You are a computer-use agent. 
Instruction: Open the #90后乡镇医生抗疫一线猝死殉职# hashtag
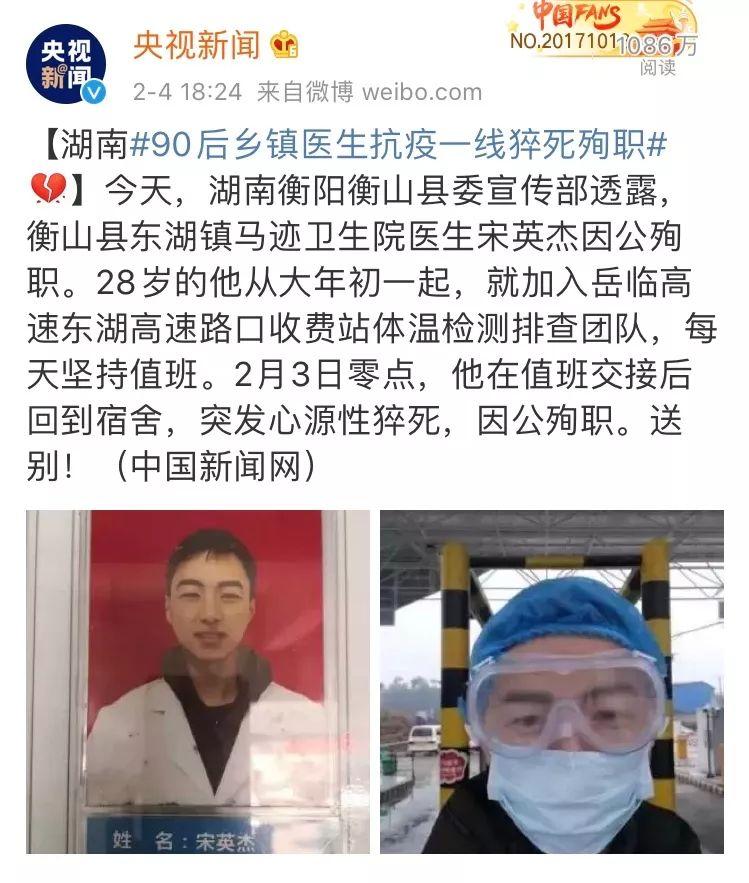pos(398,146)
